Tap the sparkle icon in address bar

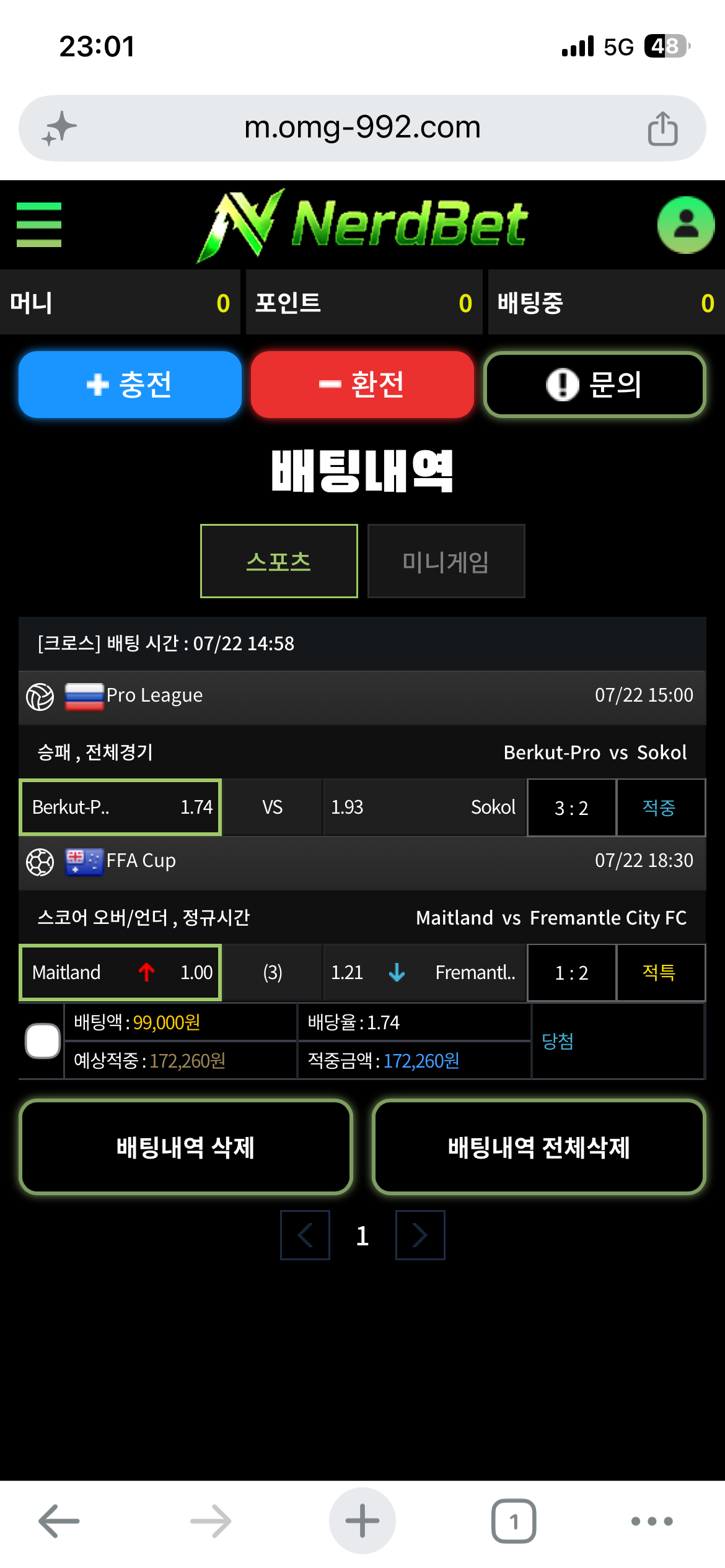click(x=59, y=128)
